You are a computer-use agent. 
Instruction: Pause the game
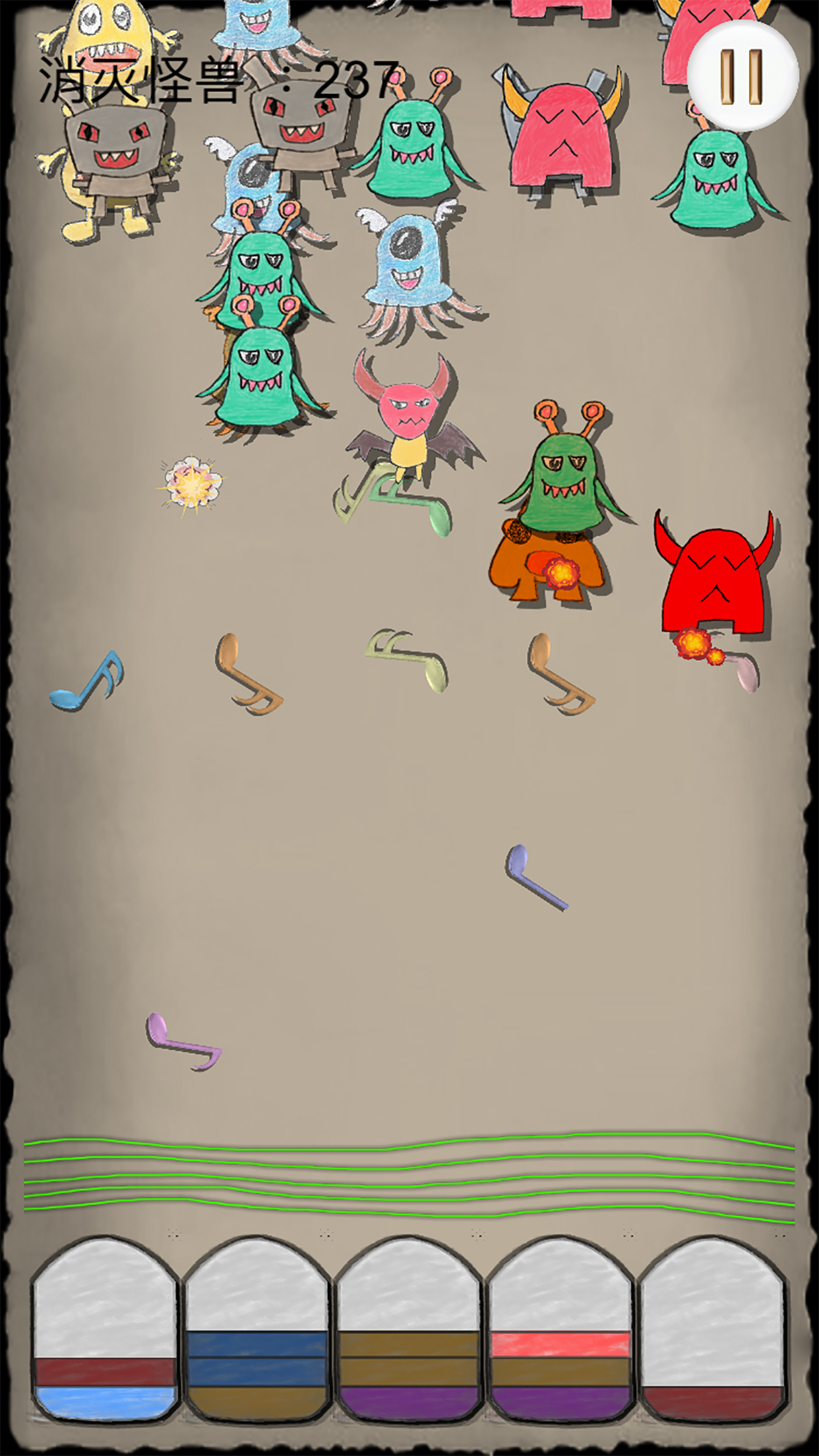(743, 76)
